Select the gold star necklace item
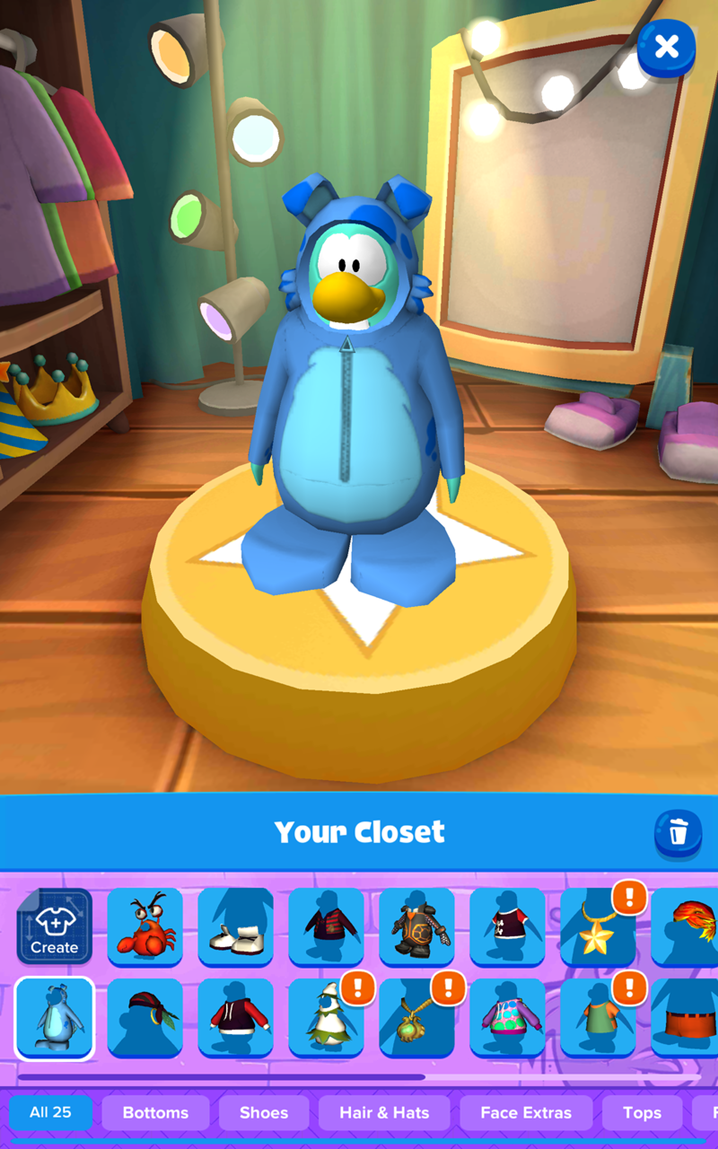This screenshot has height=1149, width=718. click(597, 926)
